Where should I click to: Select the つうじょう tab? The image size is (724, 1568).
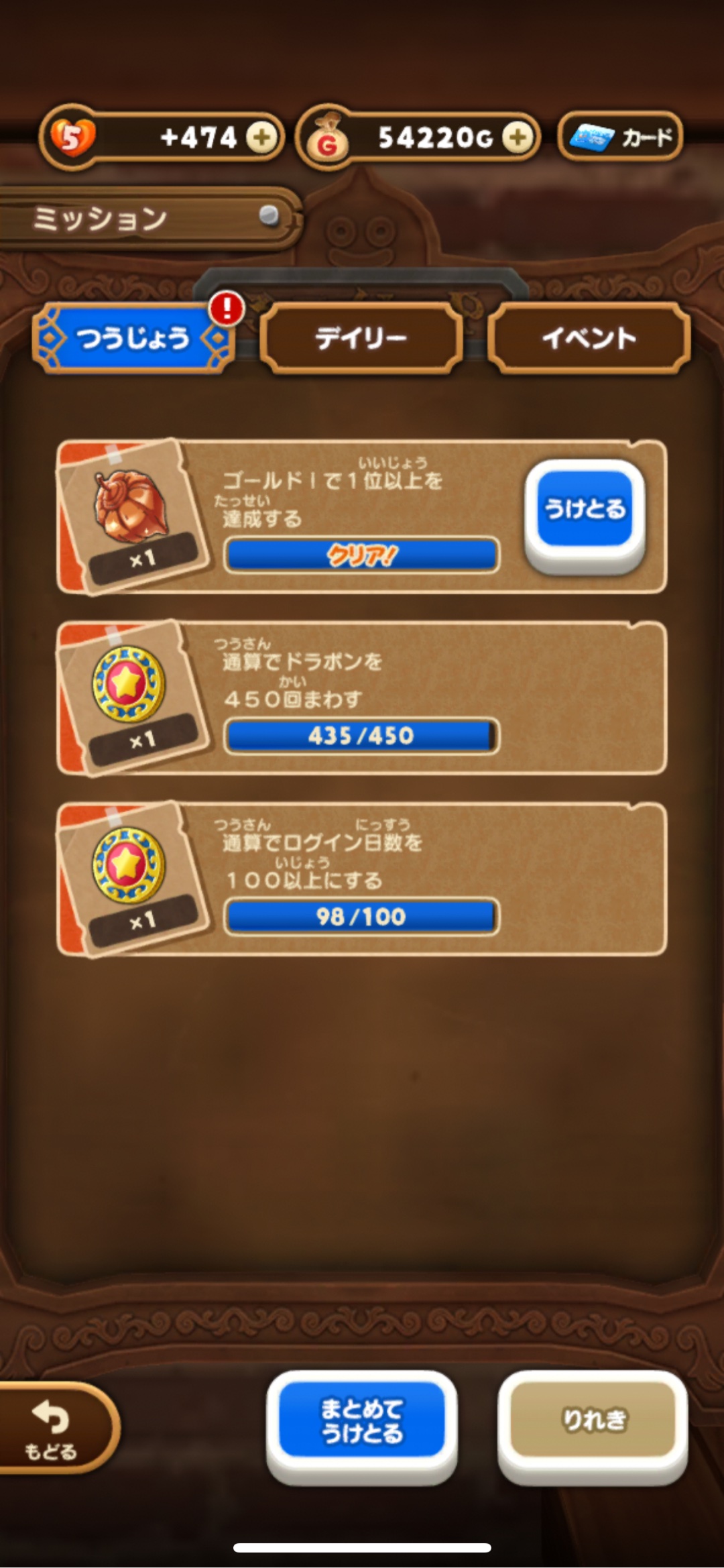click(x=133, y=338)
